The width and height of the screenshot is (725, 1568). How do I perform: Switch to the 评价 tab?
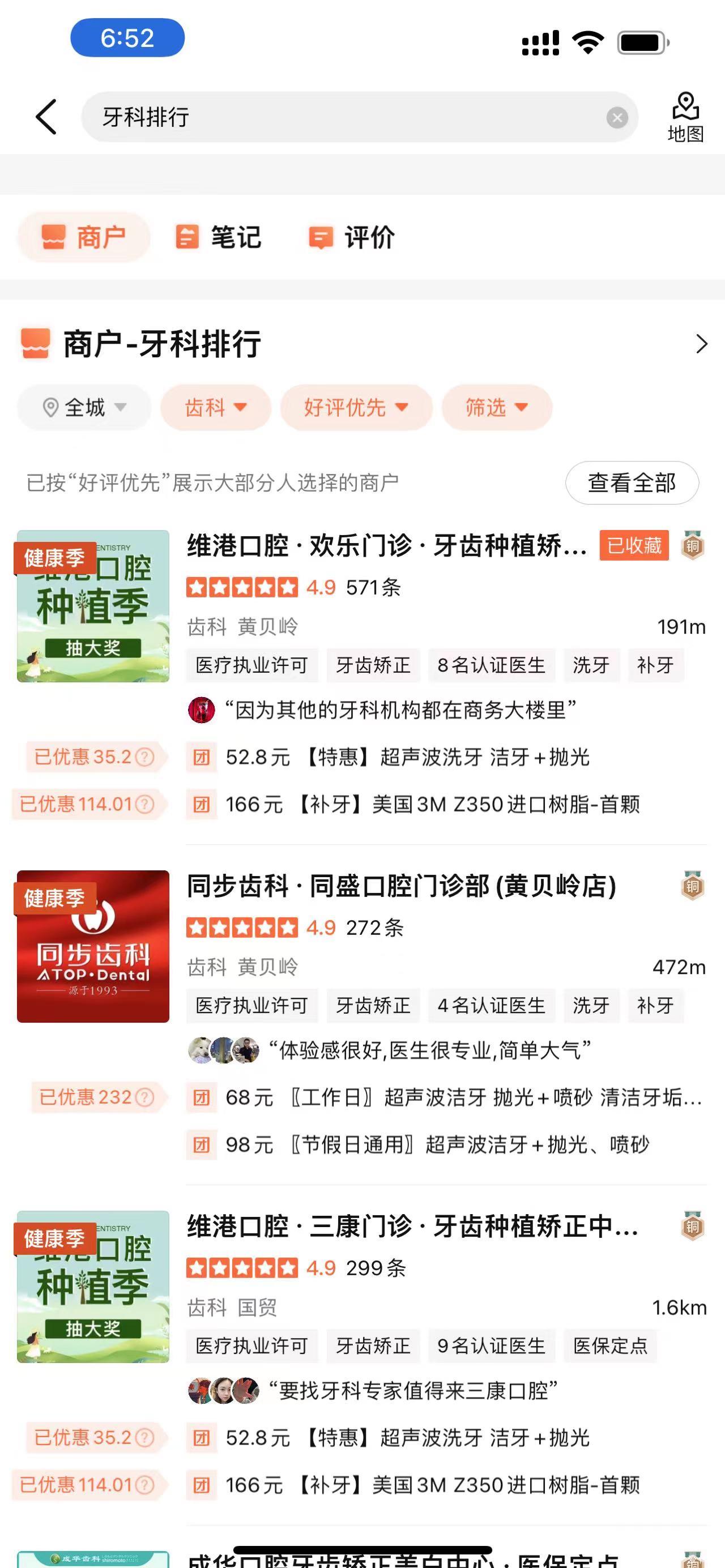tap(352, 237)
